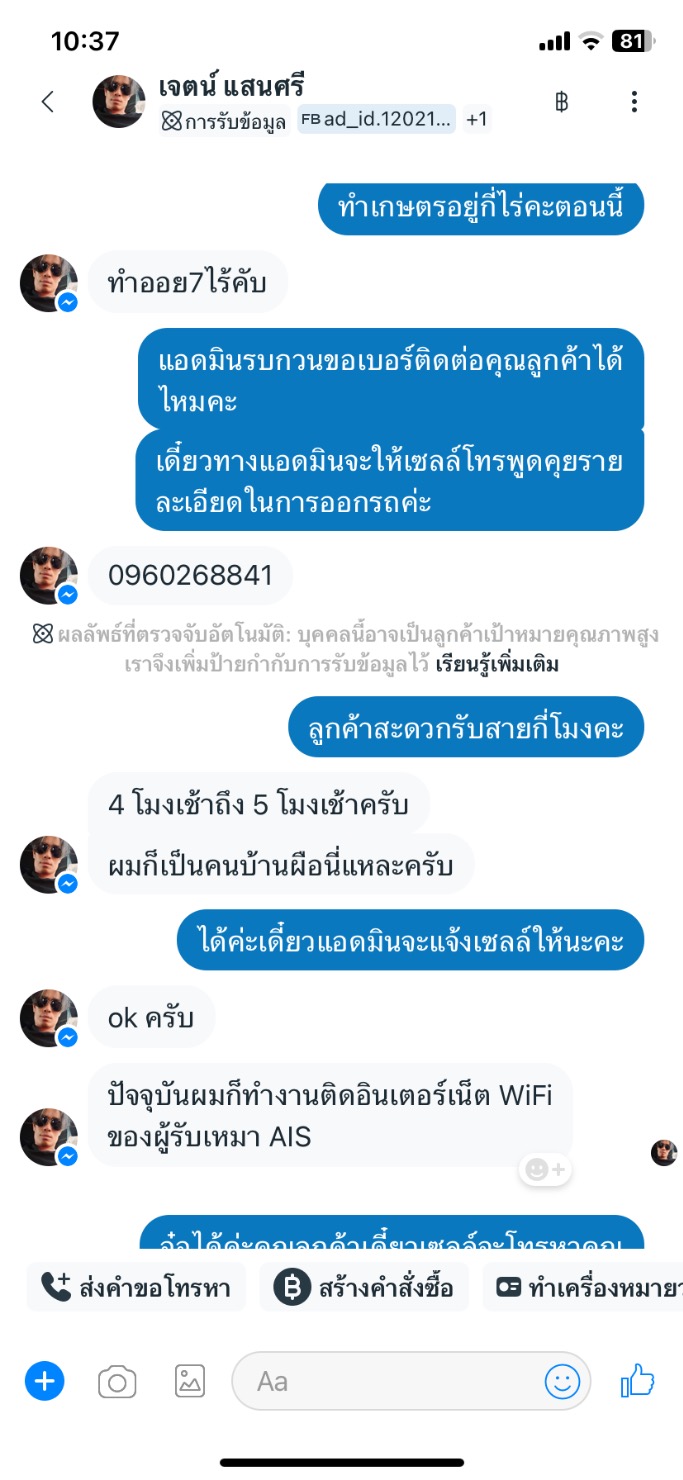Open the overflow menu

[634, 101]
